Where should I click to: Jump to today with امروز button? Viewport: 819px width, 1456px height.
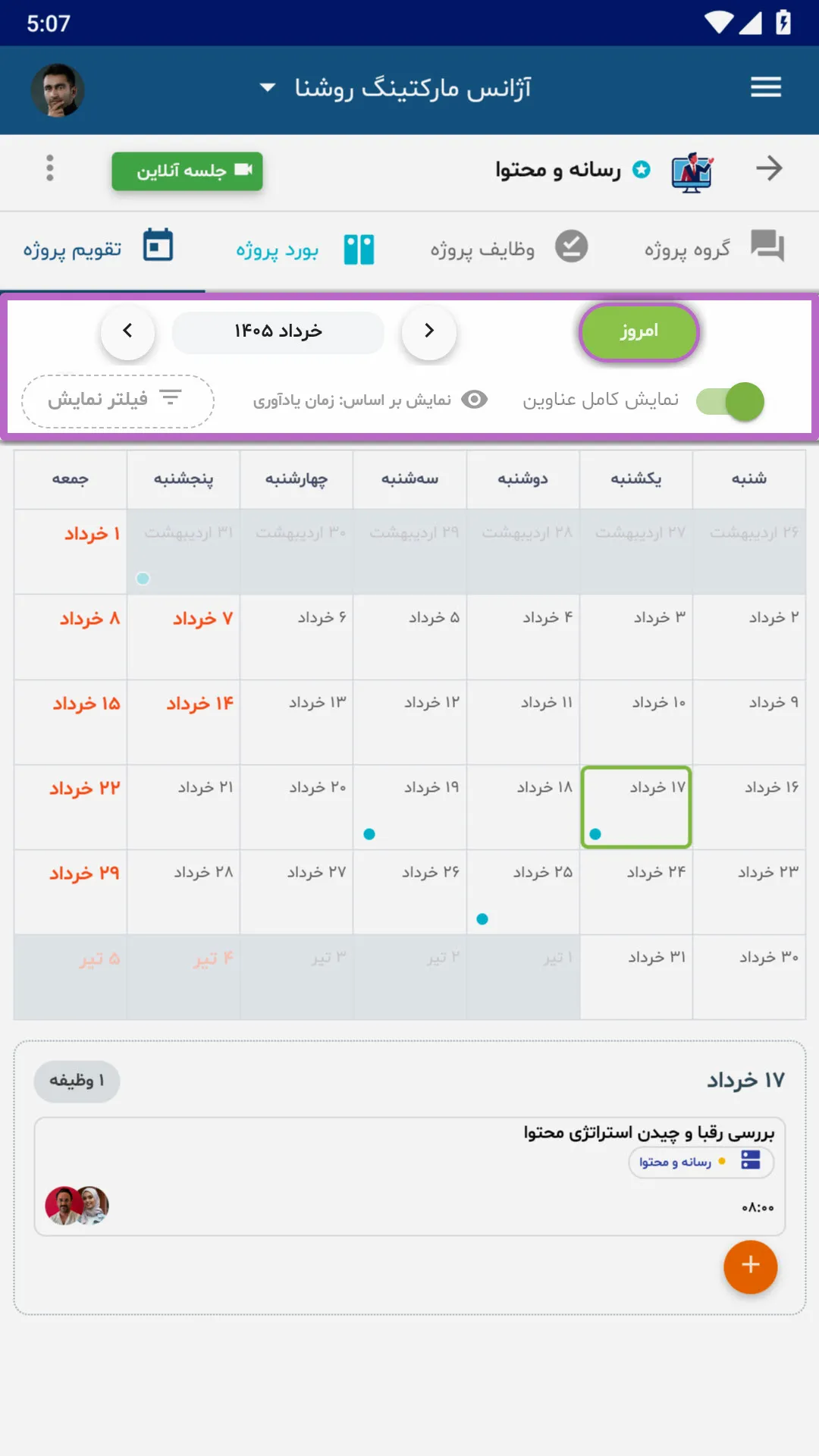(x=639, y=331)
